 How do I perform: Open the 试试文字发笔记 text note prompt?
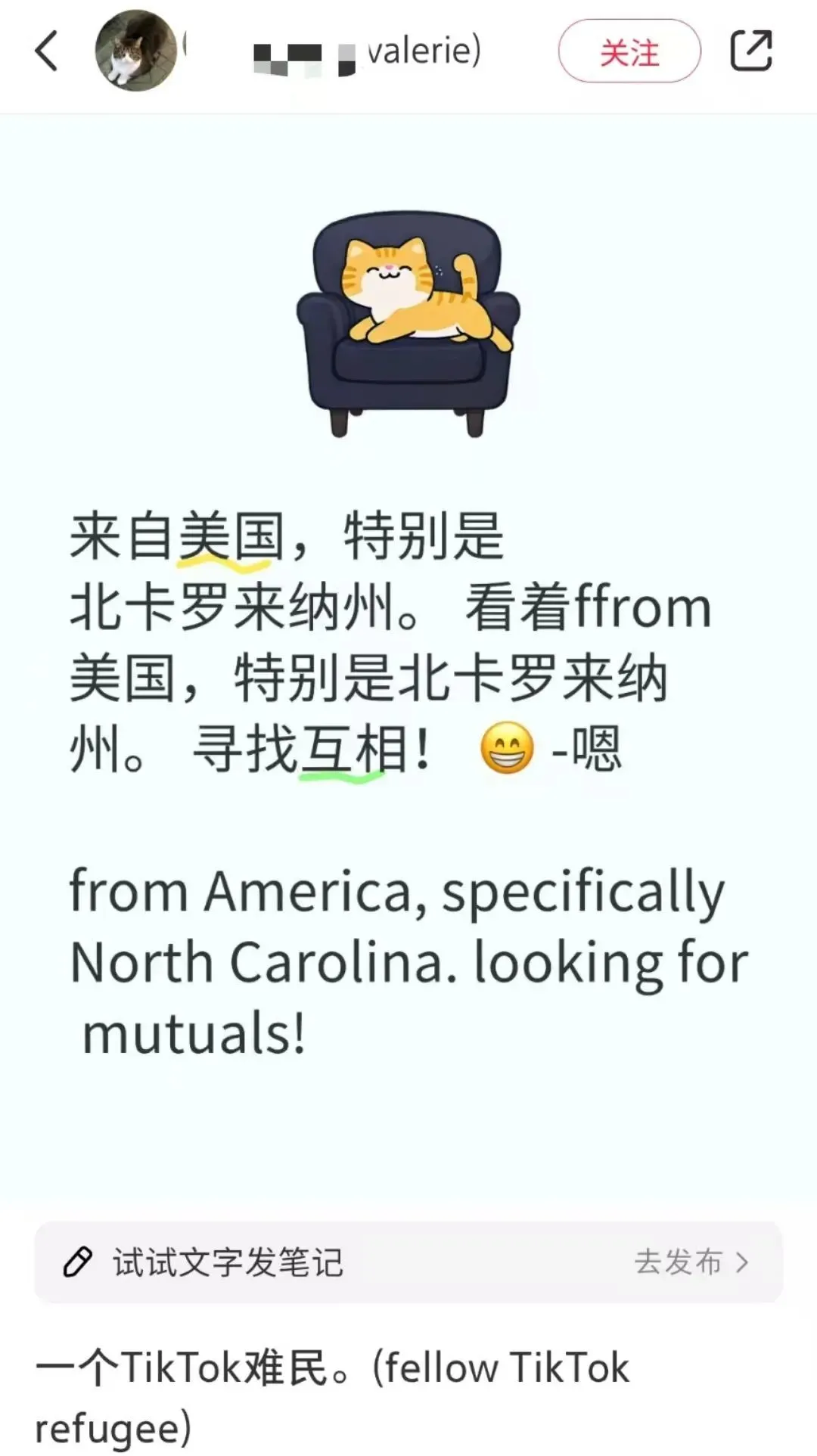tap(227, 1262)
